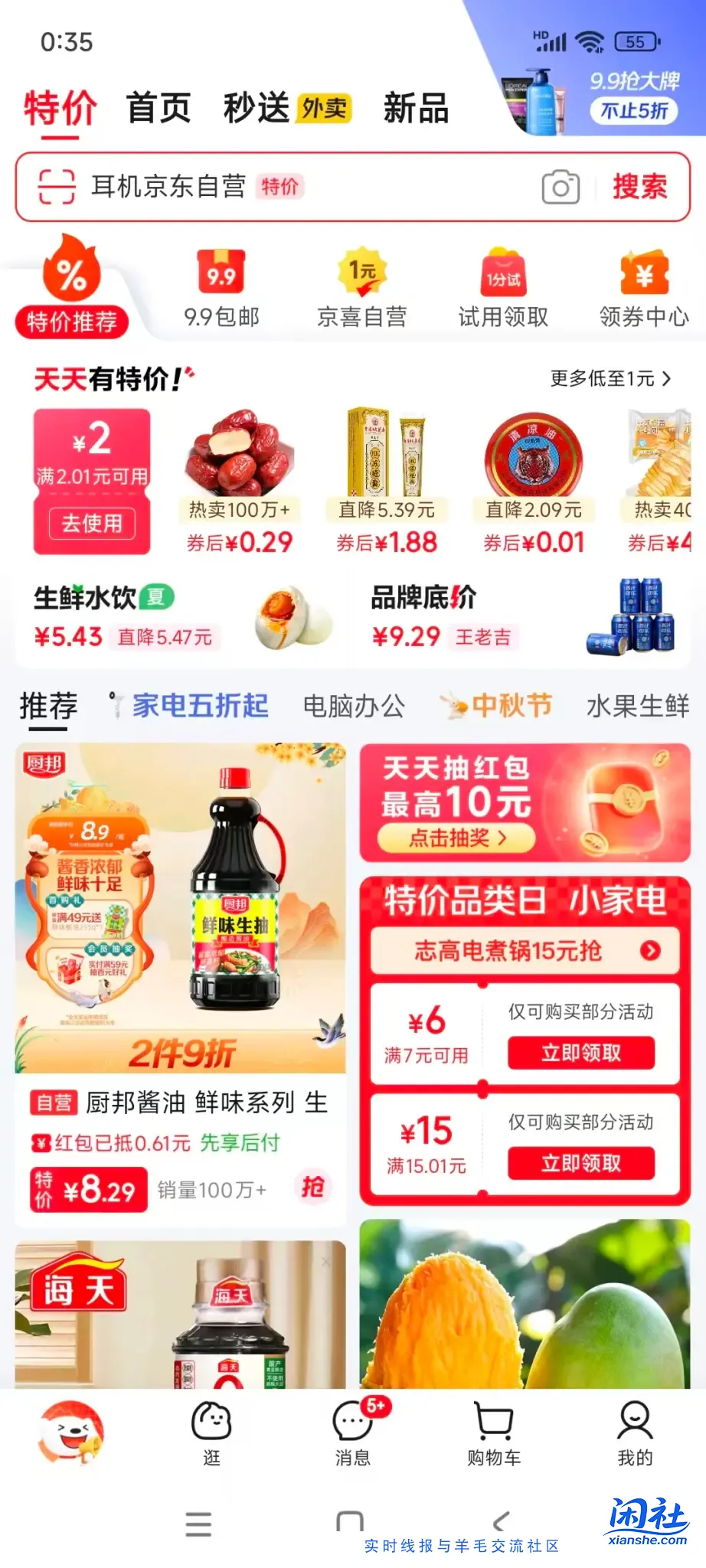The height and width of the screenshot is (1568, 706).
Task: Open the camera image search icon
Action: [x=560, y=186]
